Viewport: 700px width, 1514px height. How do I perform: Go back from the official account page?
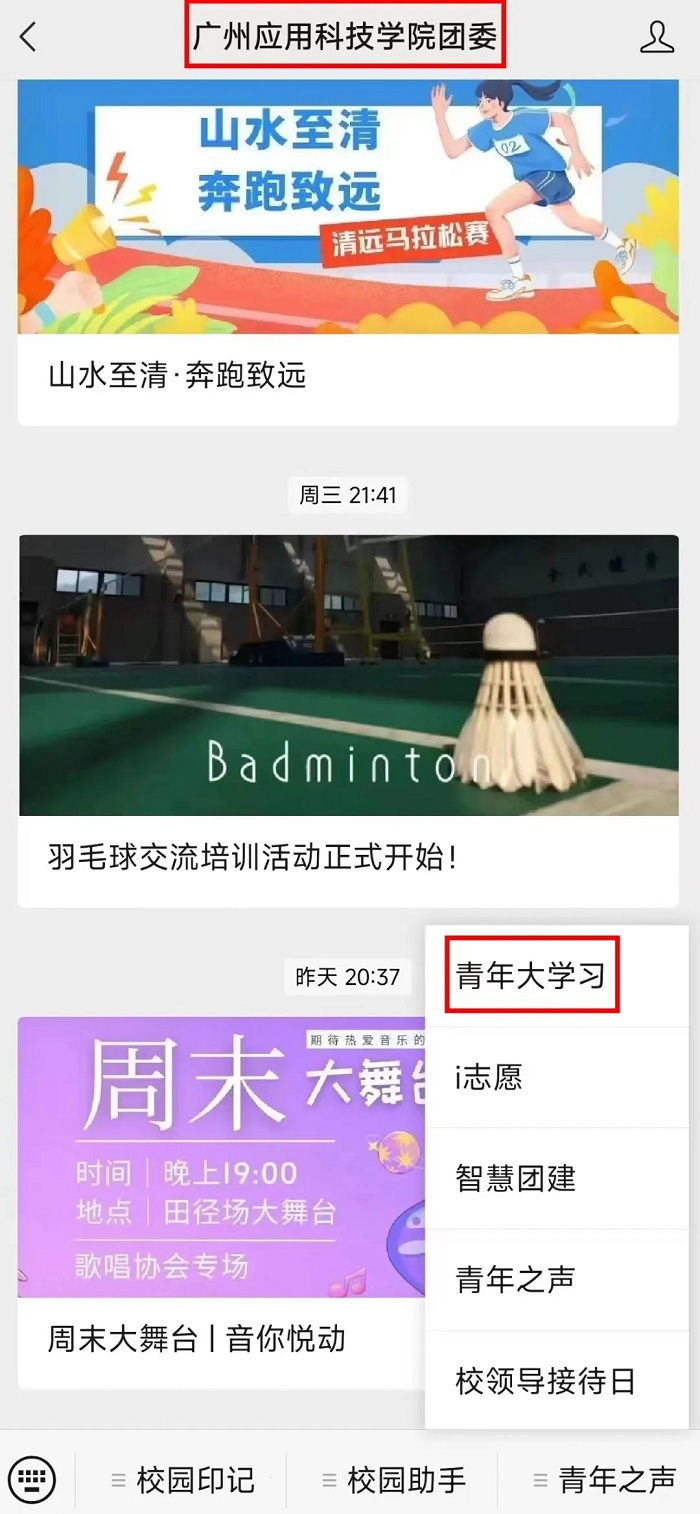[x=28, y=38]
